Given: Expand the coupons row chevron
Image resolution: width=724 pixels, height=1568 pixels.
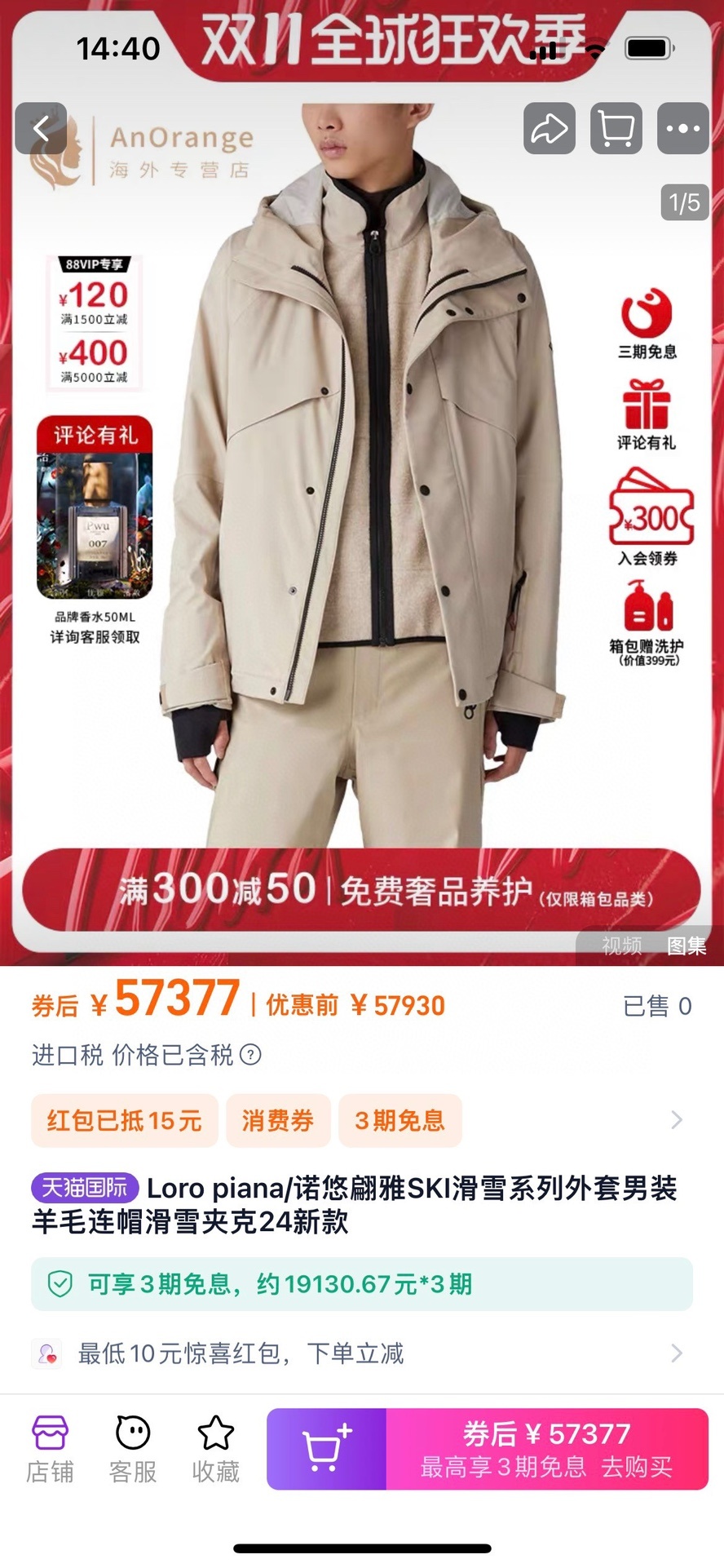Looking at the screenshot, I should 676,1120.
